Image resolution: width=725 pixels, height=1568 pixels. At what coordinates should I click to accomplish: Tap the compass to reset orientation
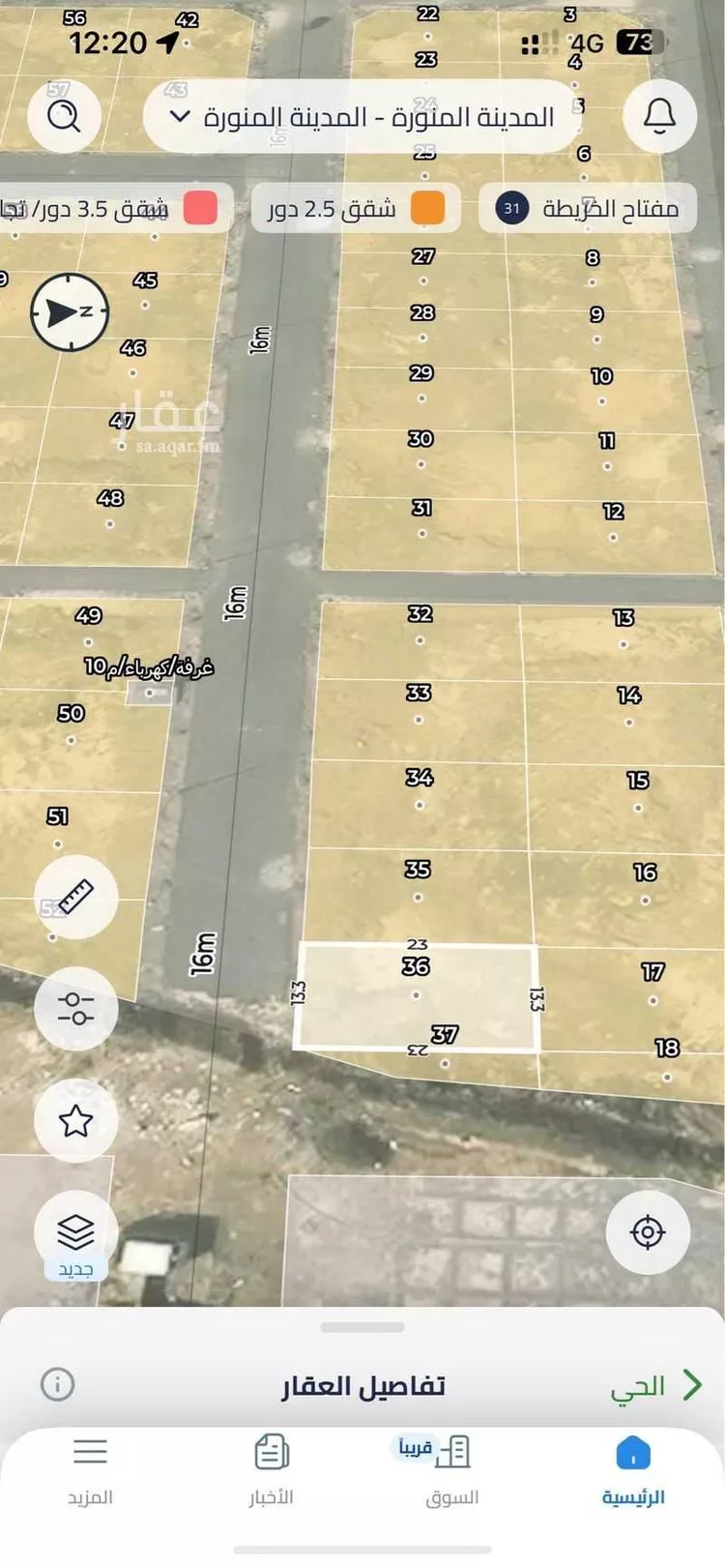[x=70, y=311]
